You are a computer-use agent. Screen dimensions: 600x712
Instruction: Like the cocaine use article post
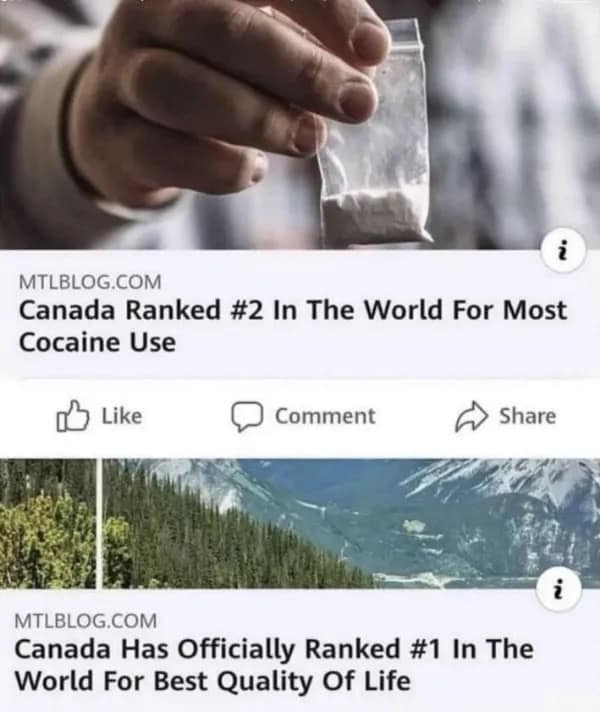[x=99, y=416]
